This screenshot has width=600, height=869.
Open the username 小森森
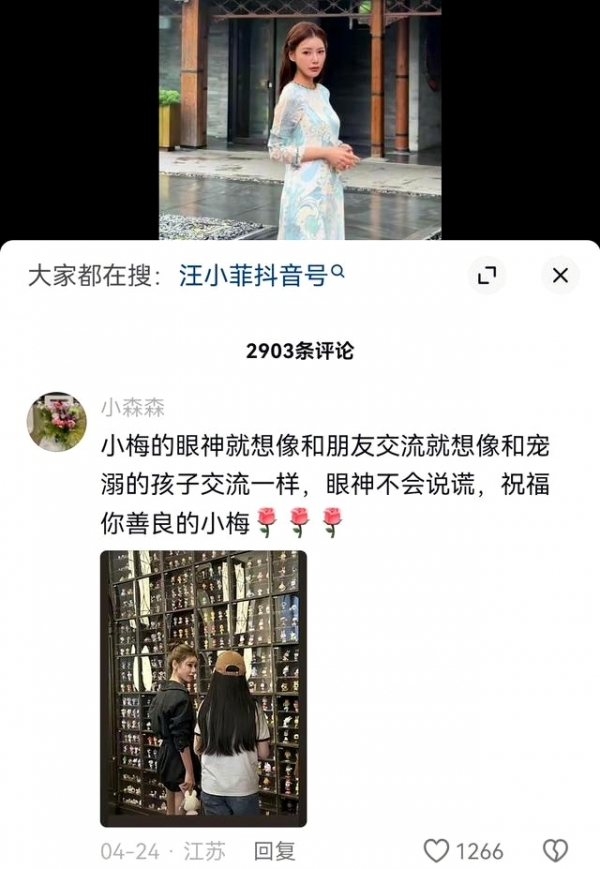[x=132, y=408]
